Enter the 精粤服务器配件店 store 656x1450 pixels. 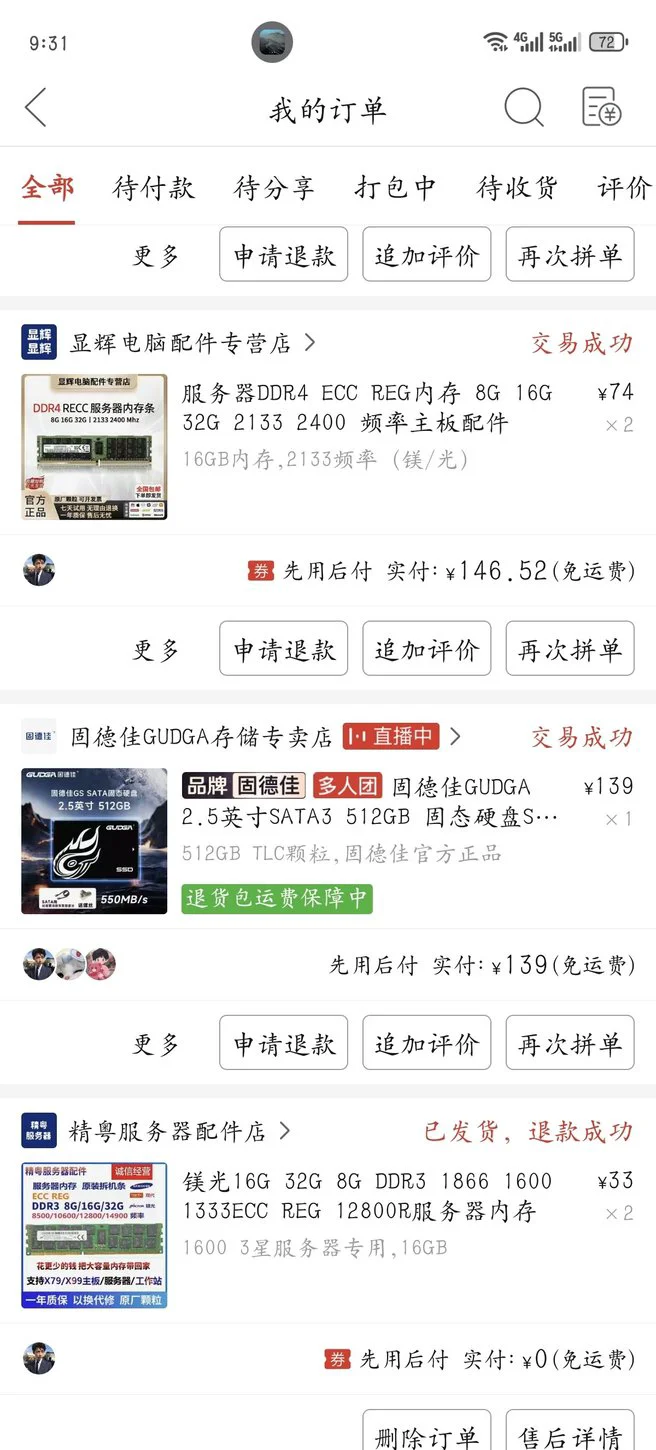click(x=168, y=1131)
